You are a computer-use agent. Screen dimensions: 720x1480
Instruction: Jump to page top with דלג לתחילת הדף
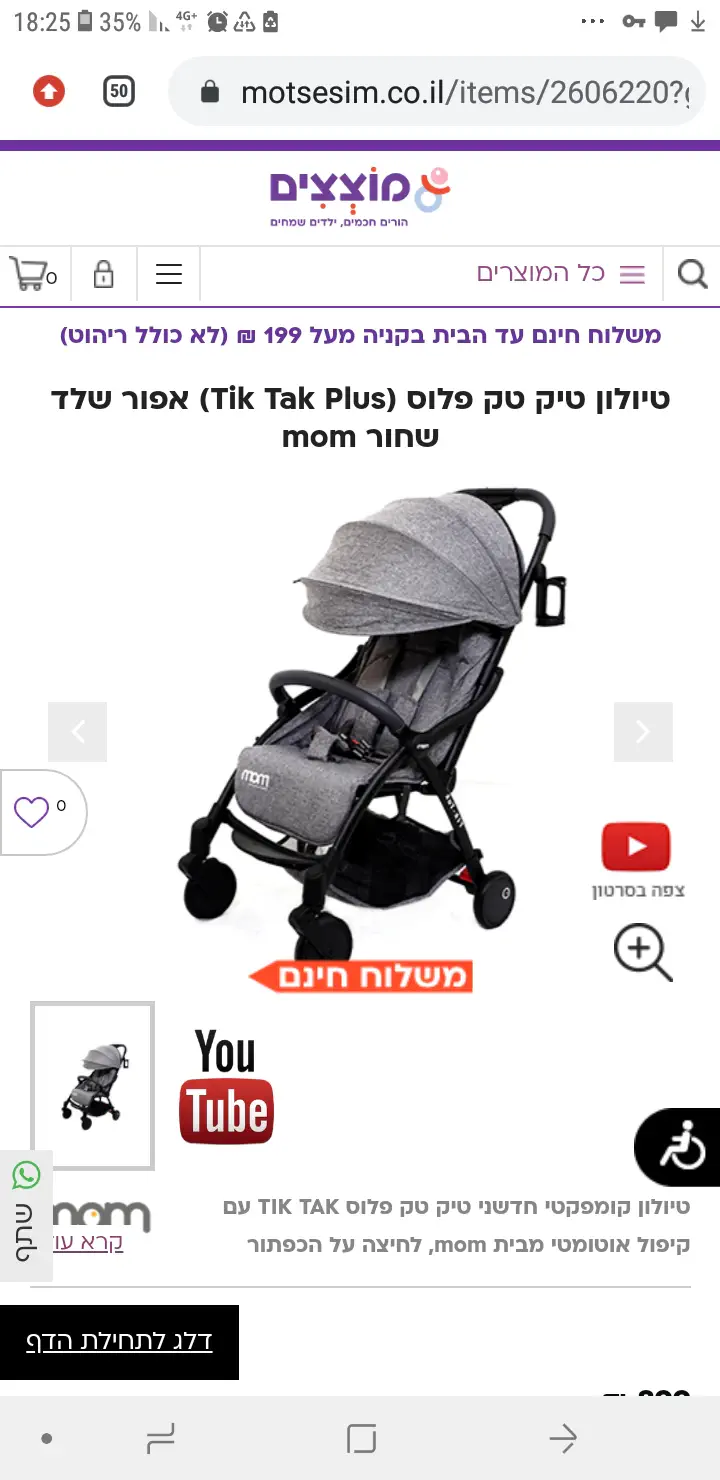pos(119,1341)
